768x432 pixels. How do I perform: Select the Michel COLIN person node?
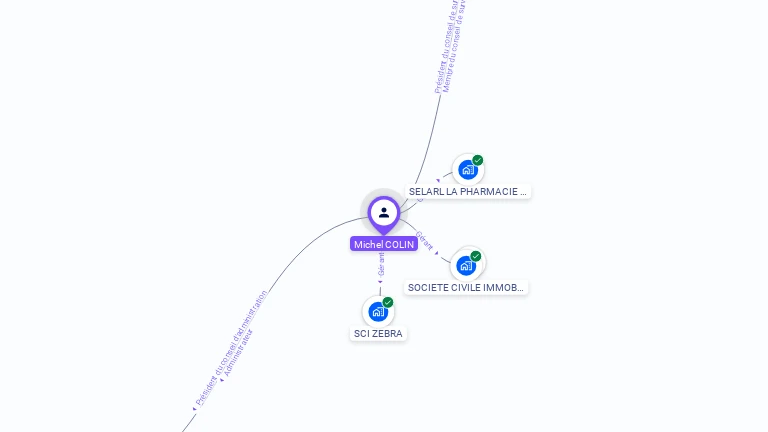pos(384,213)
